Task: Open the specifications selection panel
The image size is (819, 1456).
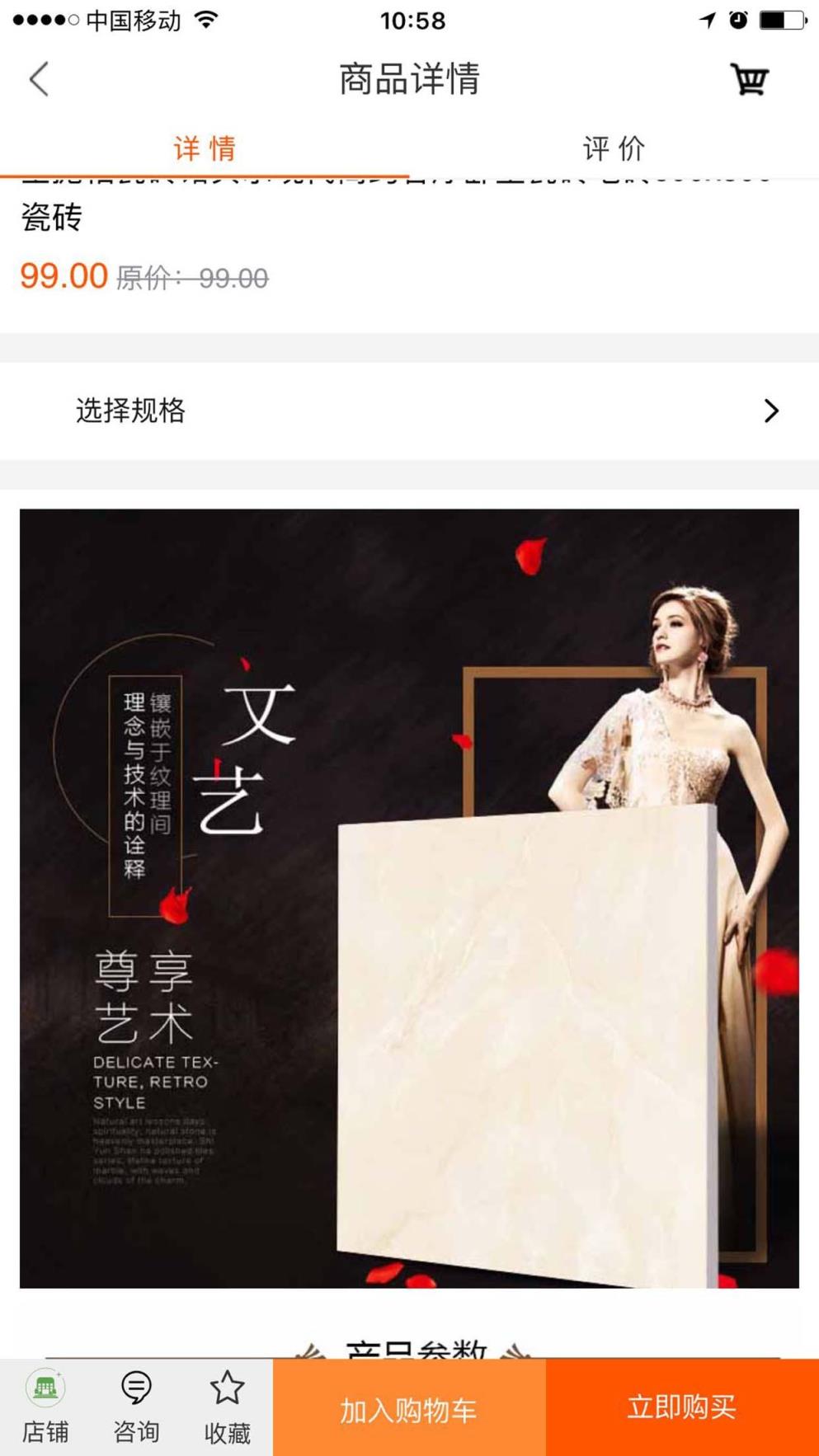Action: (409, 410)
